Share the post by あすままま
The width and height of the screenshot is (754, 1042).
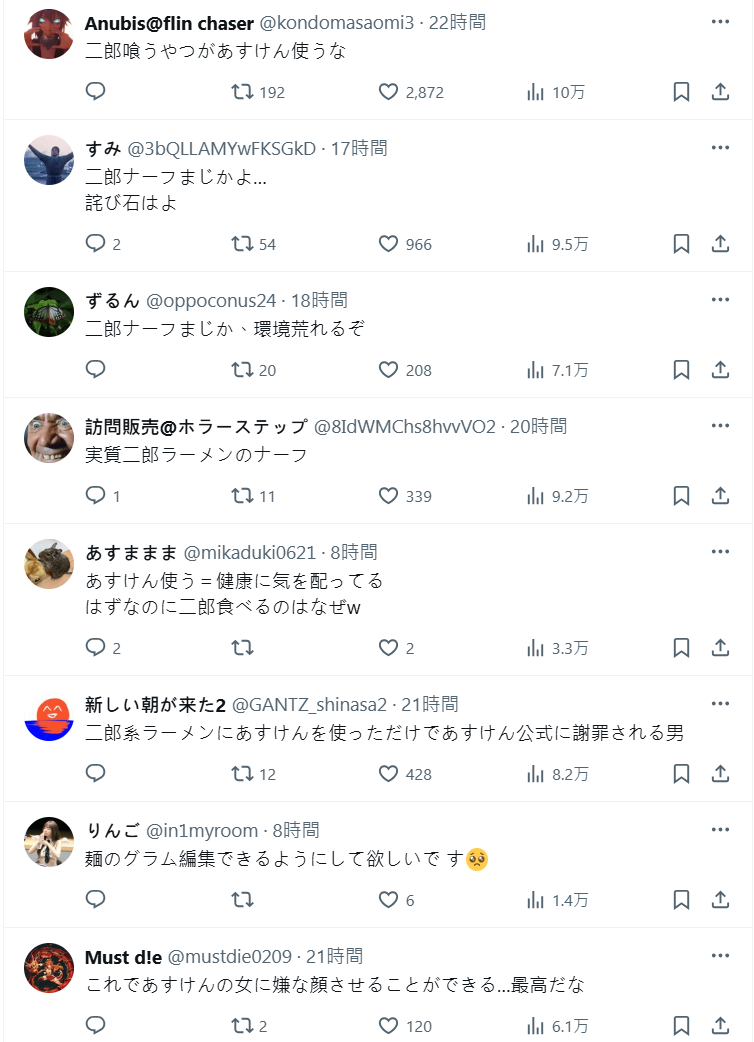(x=720, y=648)
